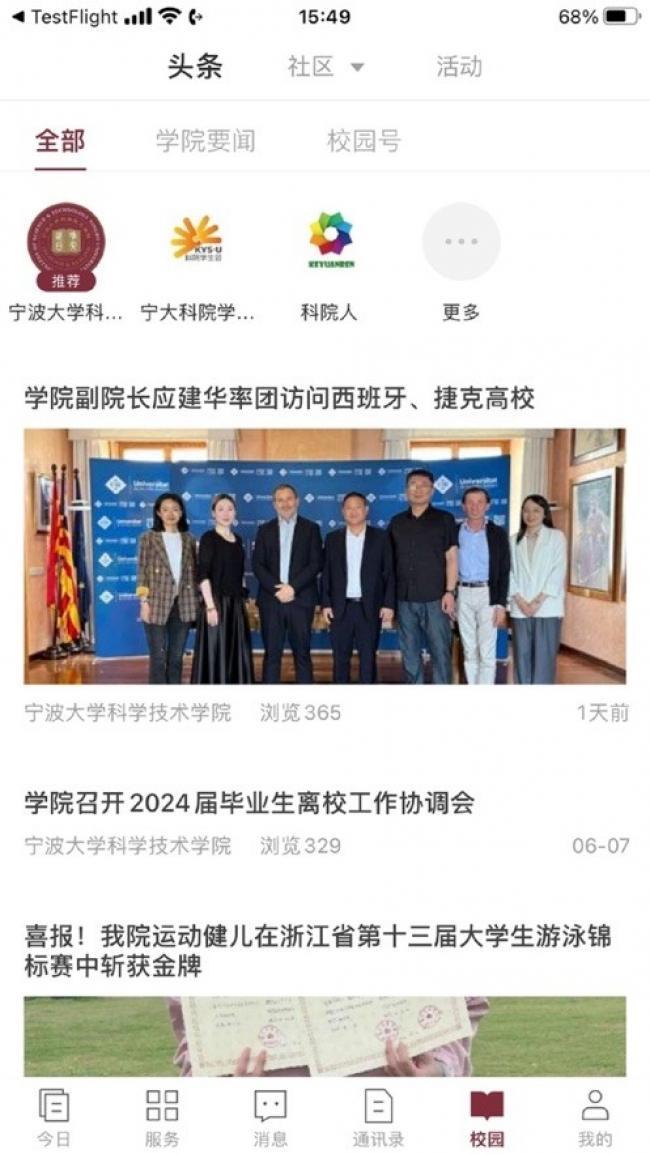Viewport: 650px width, 1154px height.
Task: Open the 通讯录 tab
Action: (378, 1118)
